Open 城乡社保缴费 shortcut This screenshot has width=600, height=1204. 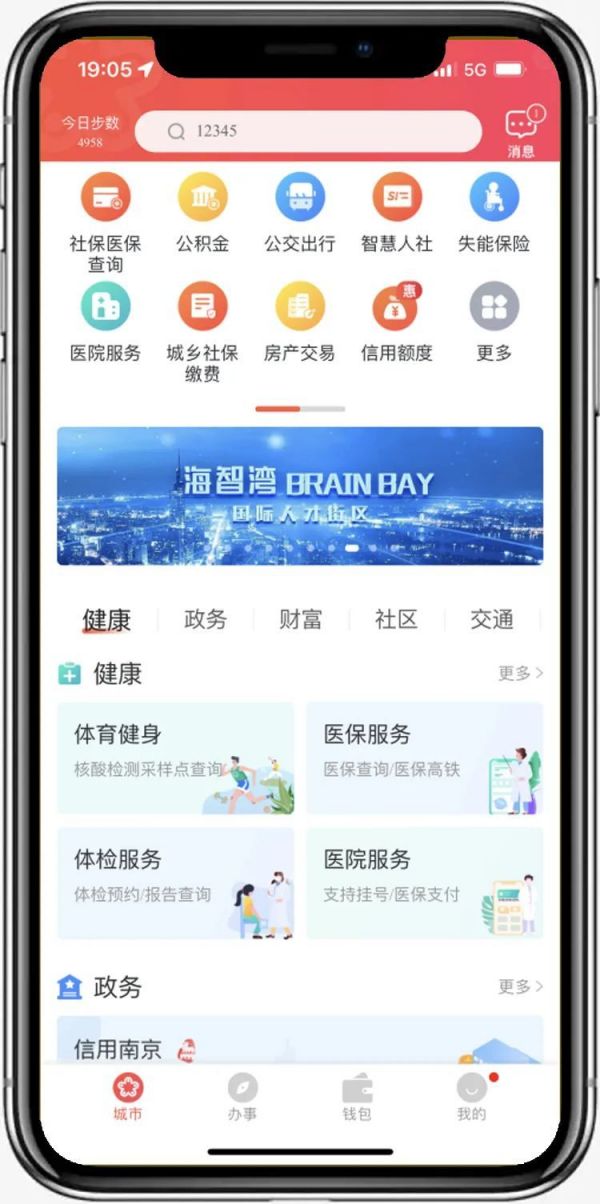203,332
